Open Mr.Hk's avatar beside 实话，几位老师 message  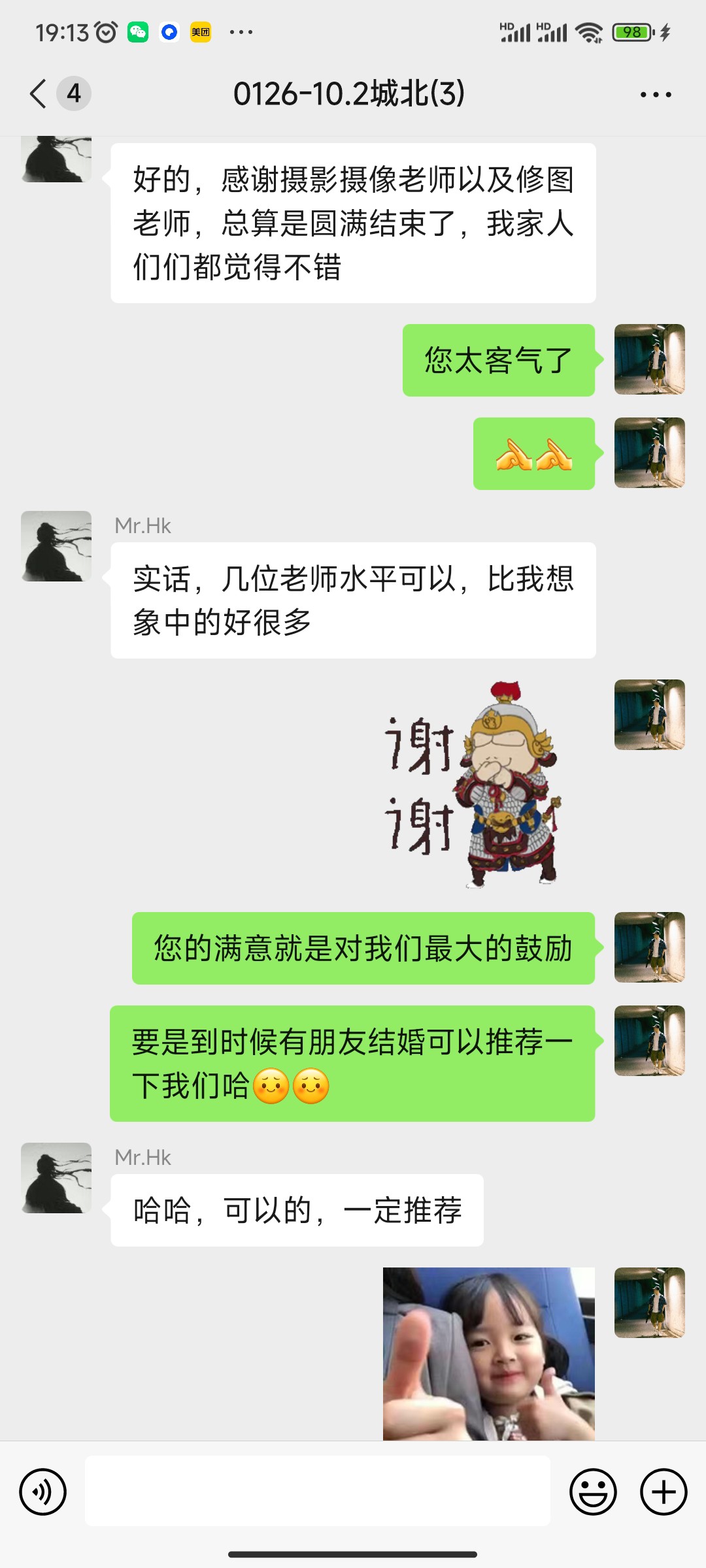[56, 546]
